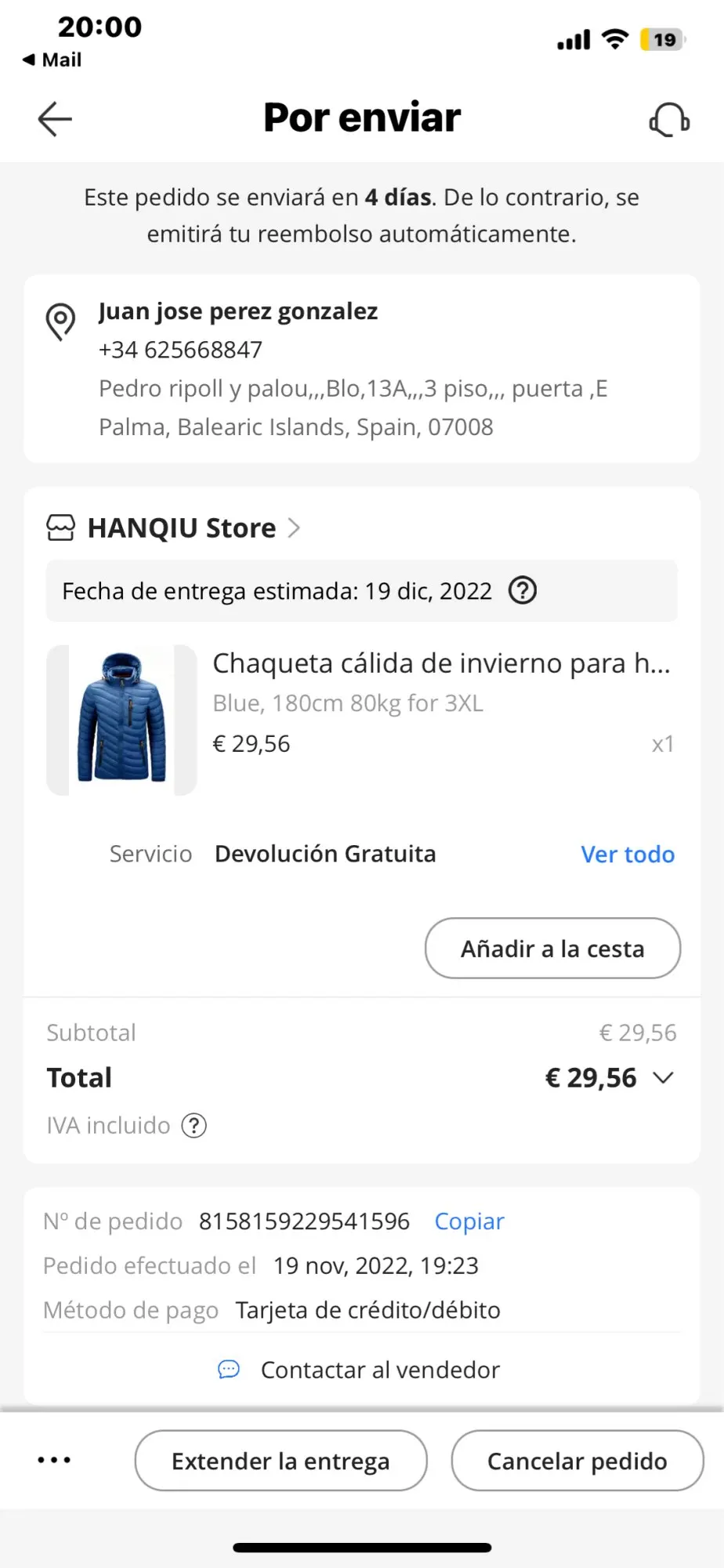Tap Ver todo for services
The width and height of the screenshot is (724, 1568).
tap(627, 854)
